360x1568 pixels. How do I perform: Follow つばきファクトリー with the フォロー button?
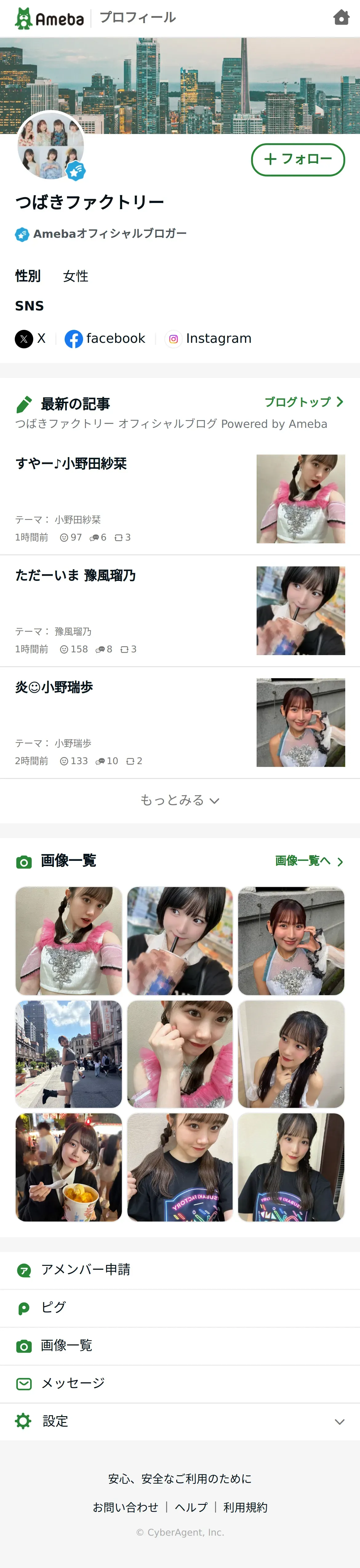pyautogui.click(x=298, y=160)
